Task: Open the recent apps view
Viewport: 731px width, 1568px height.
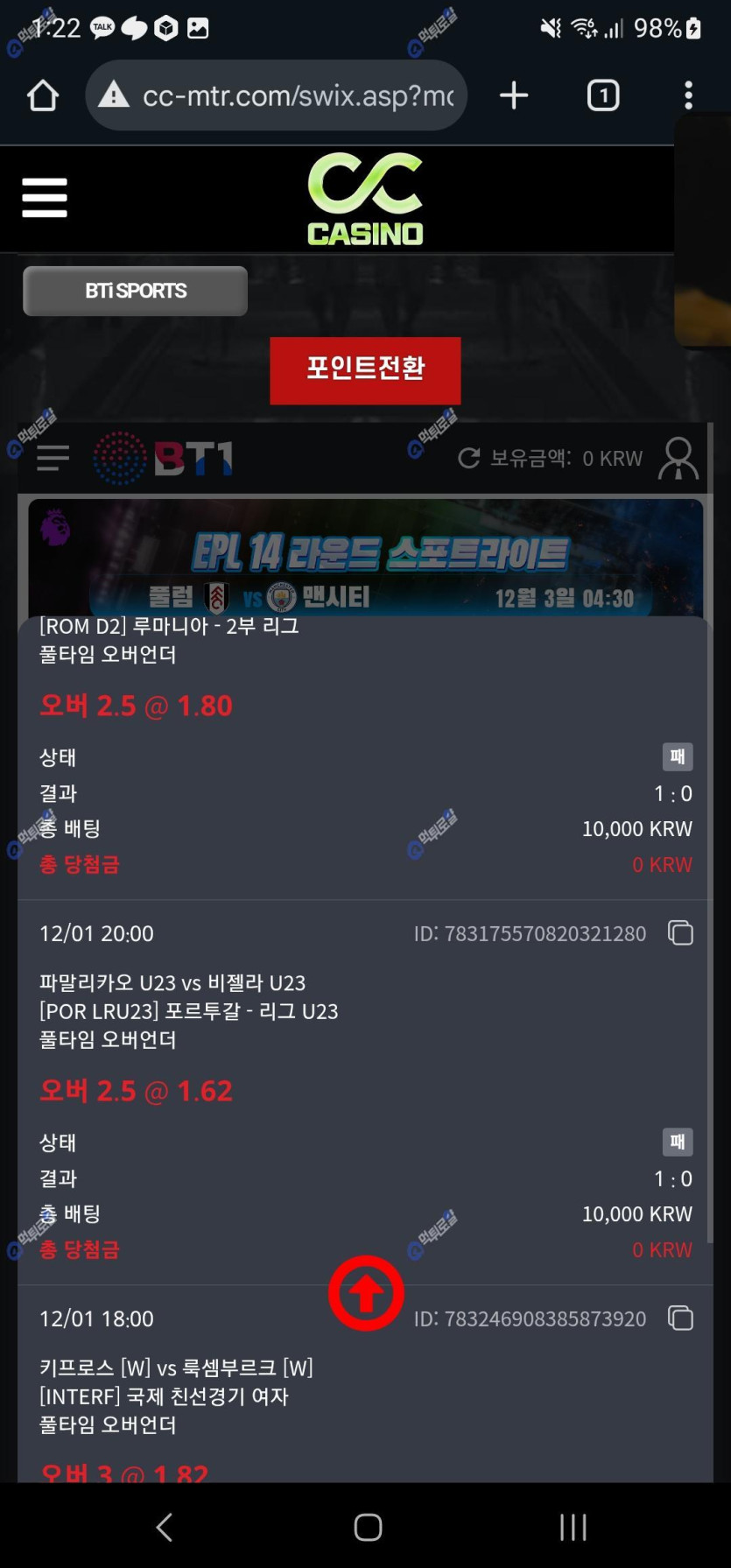Action: [573, 1527]
